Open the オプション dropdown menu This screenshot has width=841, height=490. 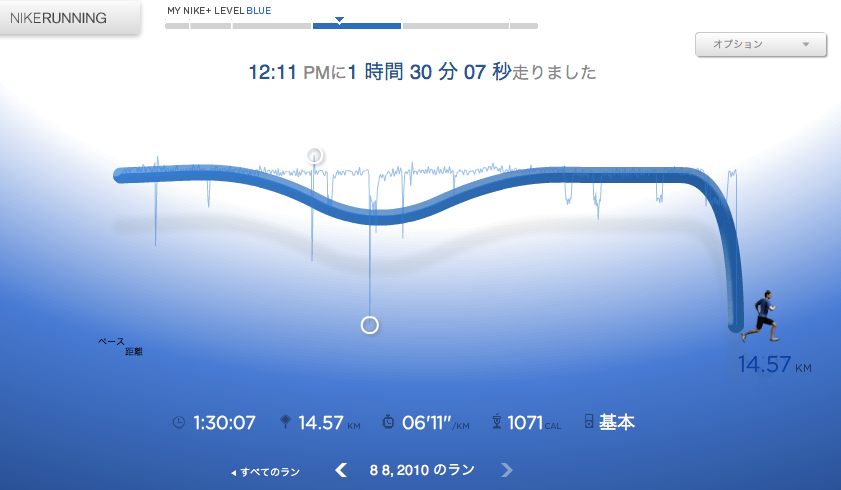click(x=760, y=44)
